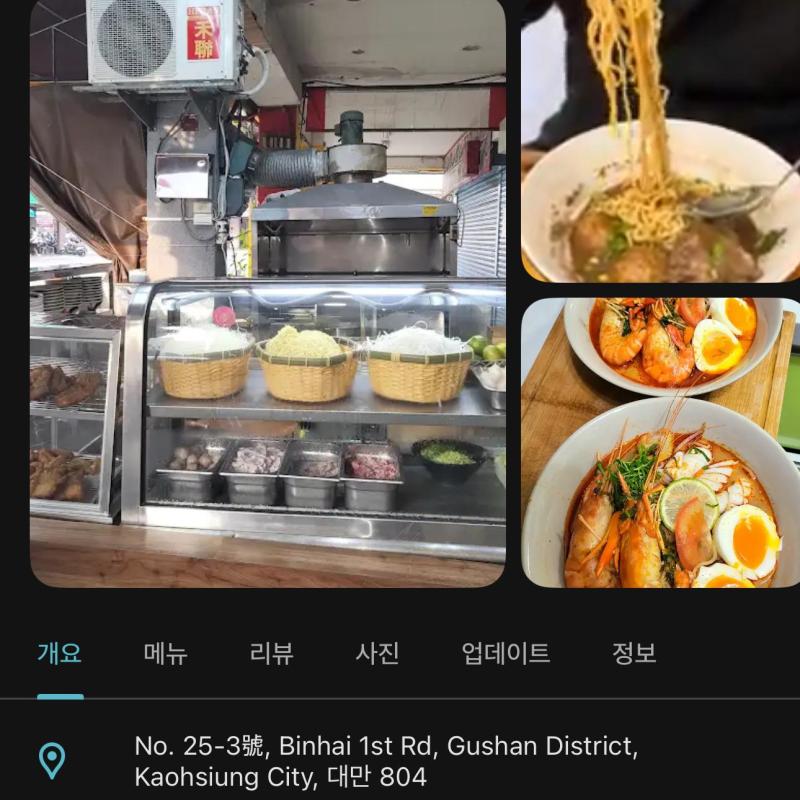
Task: Open the shrimp noodle soup photo
Action: tap(660, 442)
